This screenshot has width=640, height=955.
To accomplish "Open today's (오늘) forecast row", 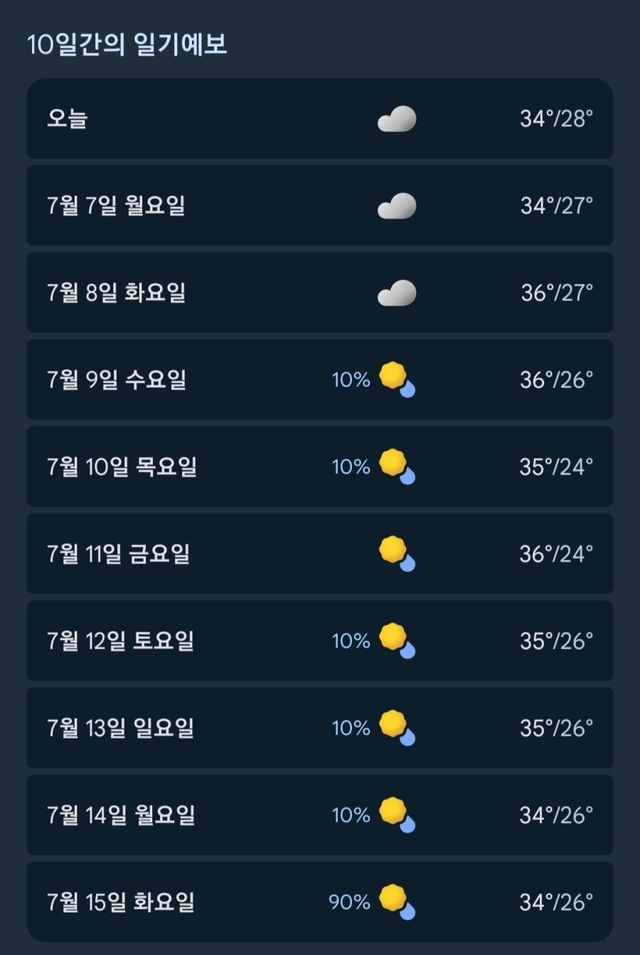I will coord(319,119).
